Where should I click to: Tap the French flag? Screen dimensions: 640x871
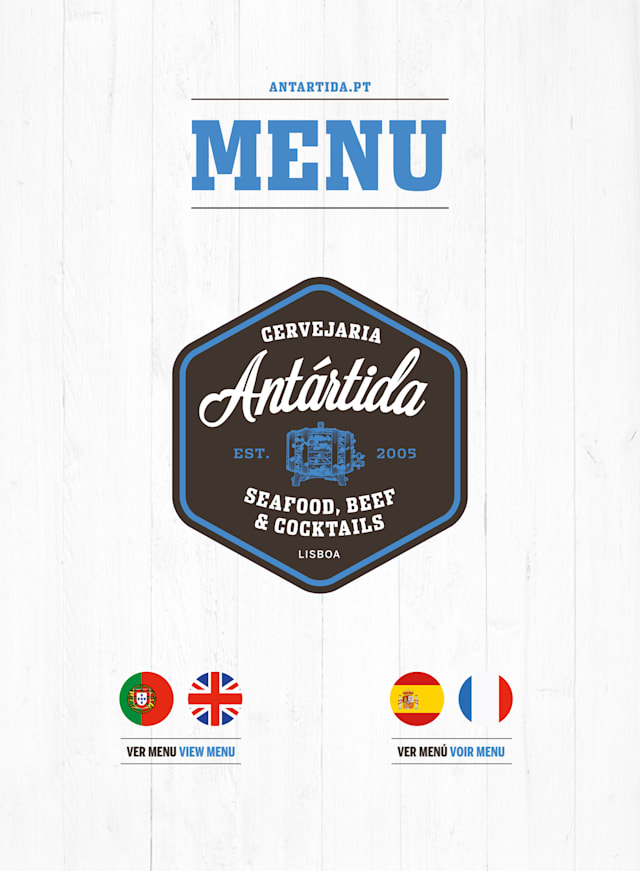(486, 699)
